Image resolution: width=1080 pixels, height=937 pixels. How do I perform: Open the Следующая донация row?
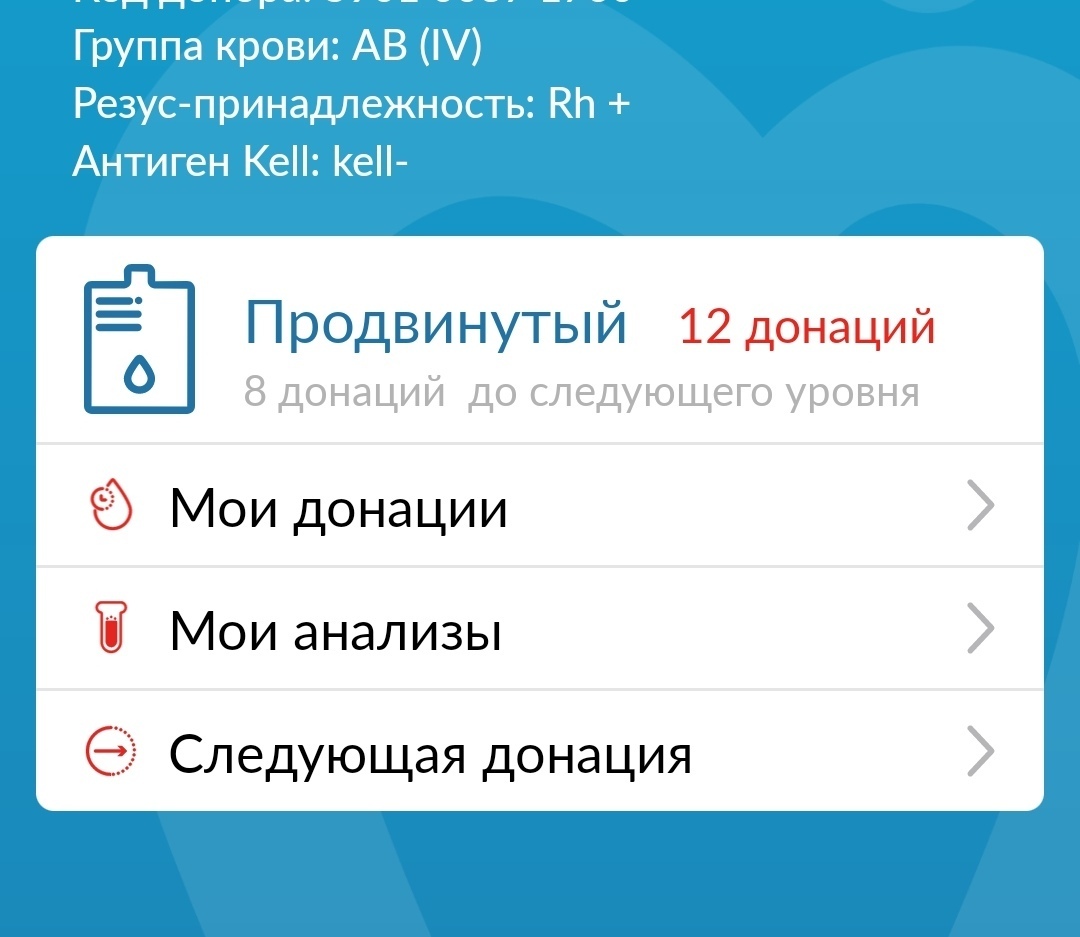(x=539, y=753)
